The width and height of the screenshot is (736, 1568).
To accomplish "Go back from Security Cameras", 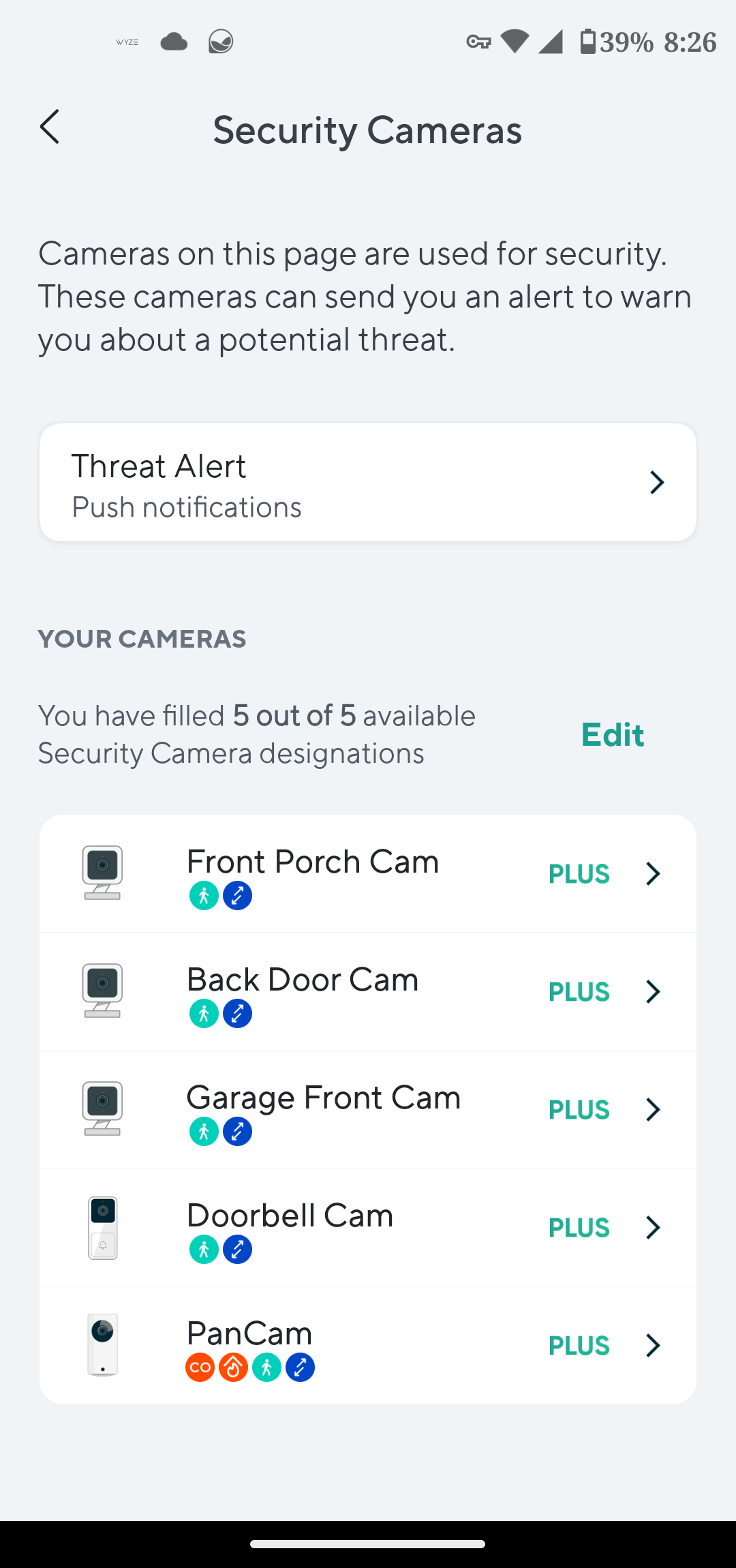I will tap(50, 127).
